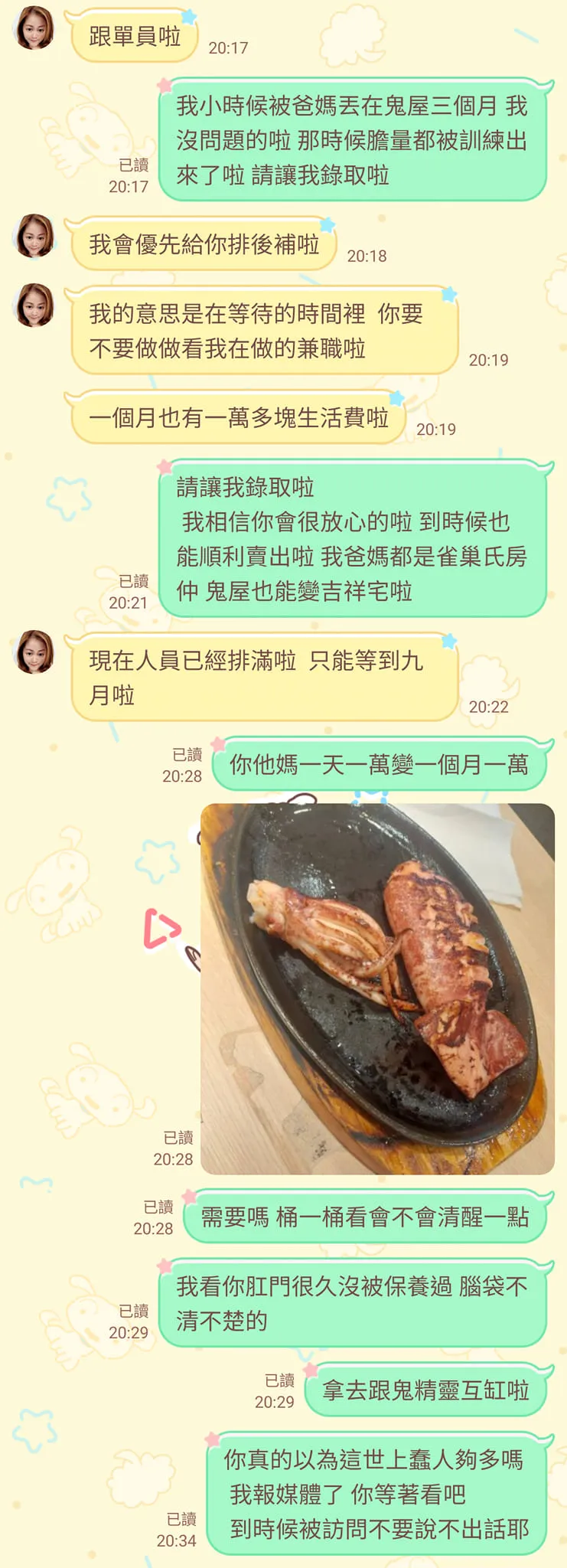Click the "現在人員已經排滿啦 只能等到九月啦" bubble
Screen dimensions: 567x1568
point(264,678)
